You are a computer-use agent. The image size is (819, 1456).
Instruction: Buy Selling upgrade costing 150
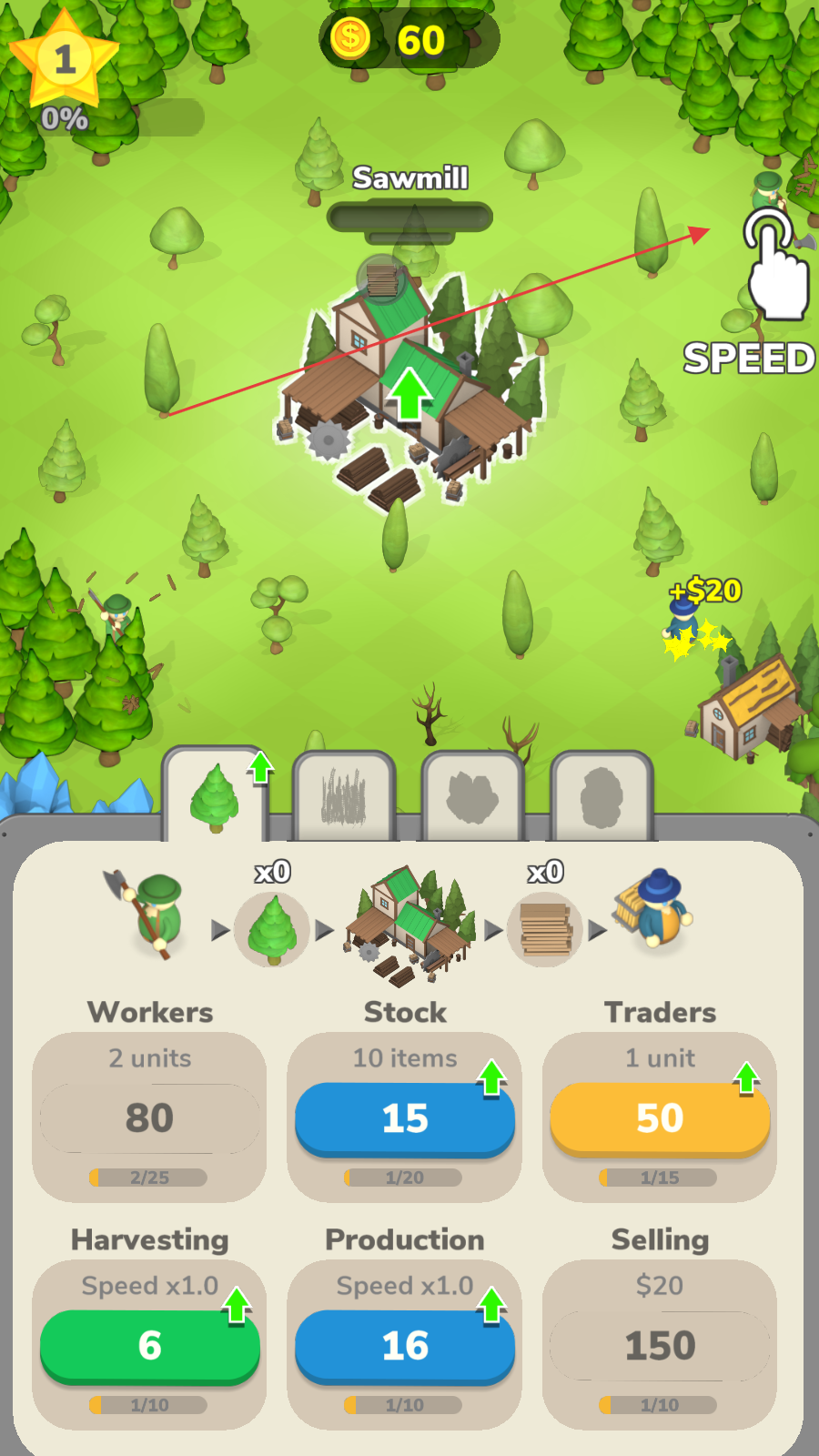click(660, 1346)
